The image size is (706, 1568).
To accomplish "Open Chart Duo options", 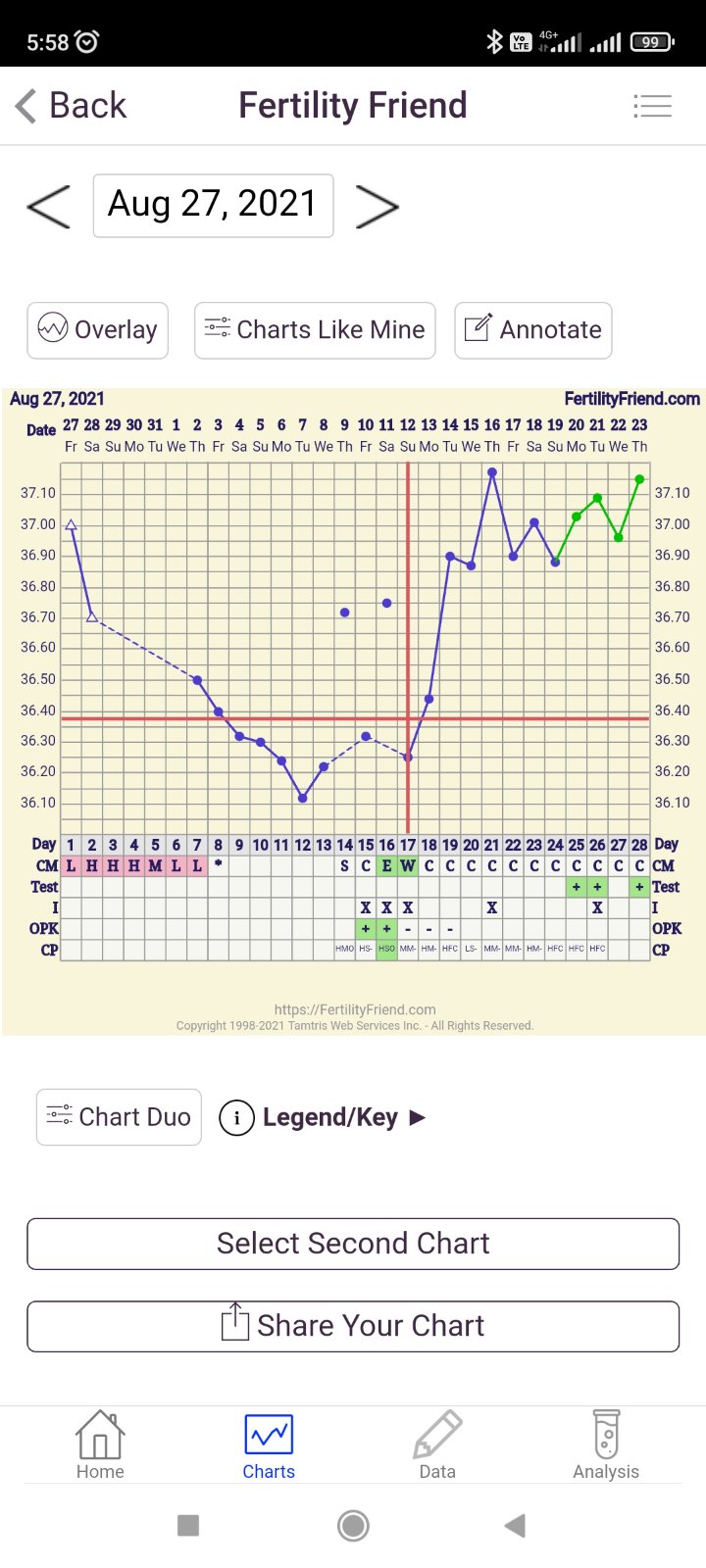I will (119, 1117).
